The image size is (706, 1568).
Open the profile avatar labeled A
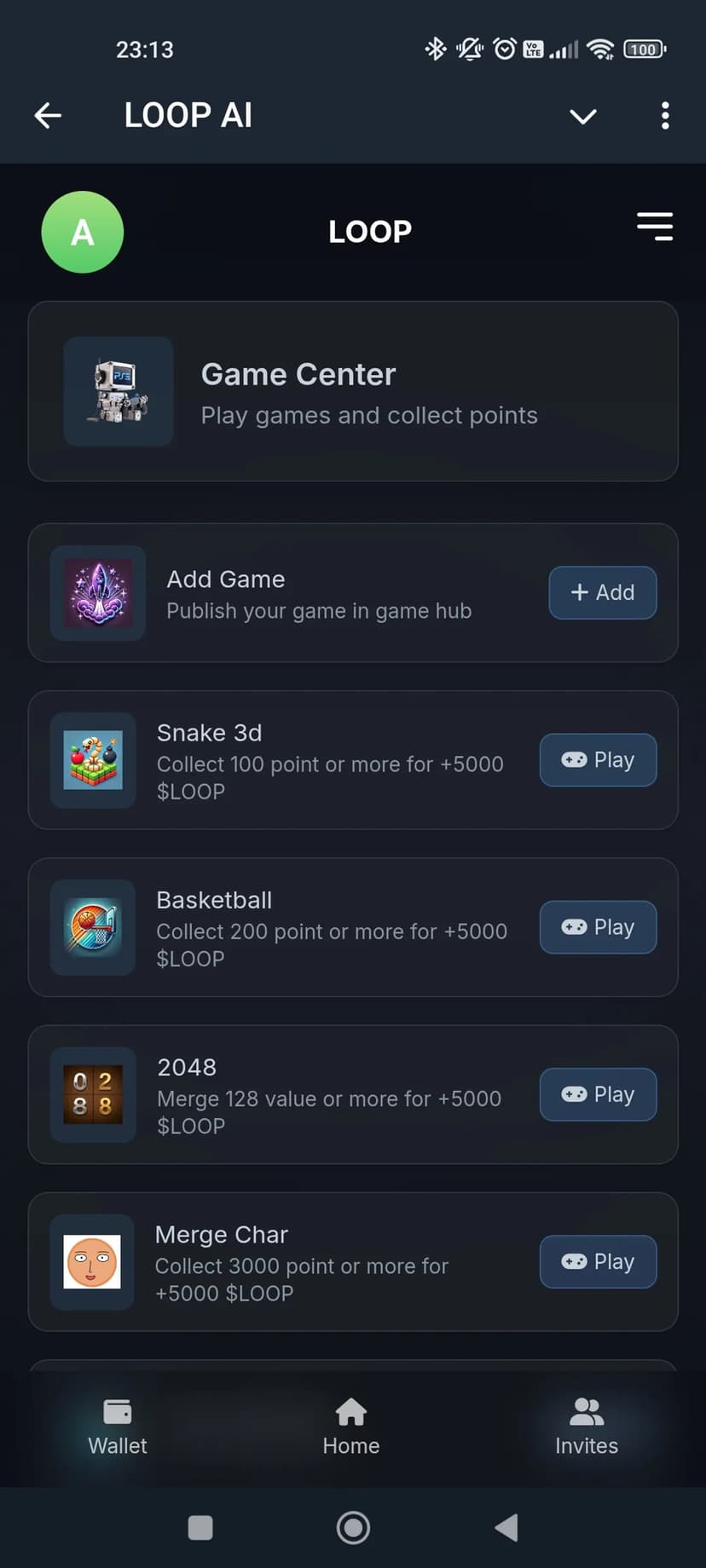83,232
